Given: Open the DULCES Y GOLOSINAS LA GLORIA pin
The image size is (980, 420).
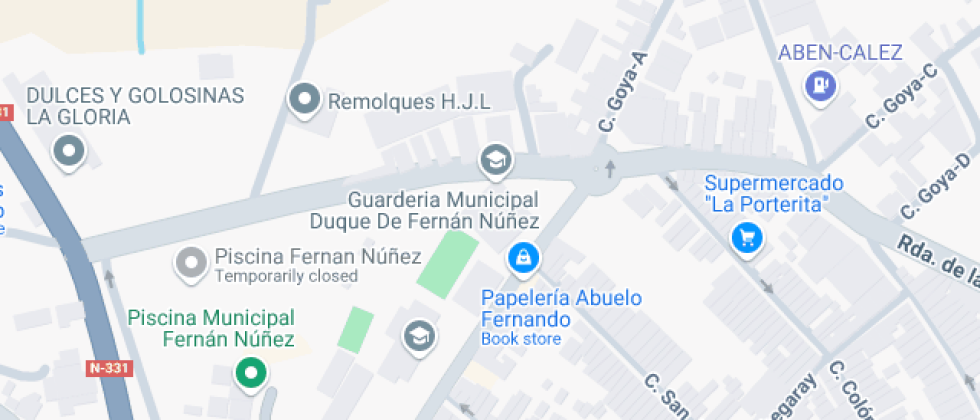Looking at the screenshot, I should [x=69, y=151].
